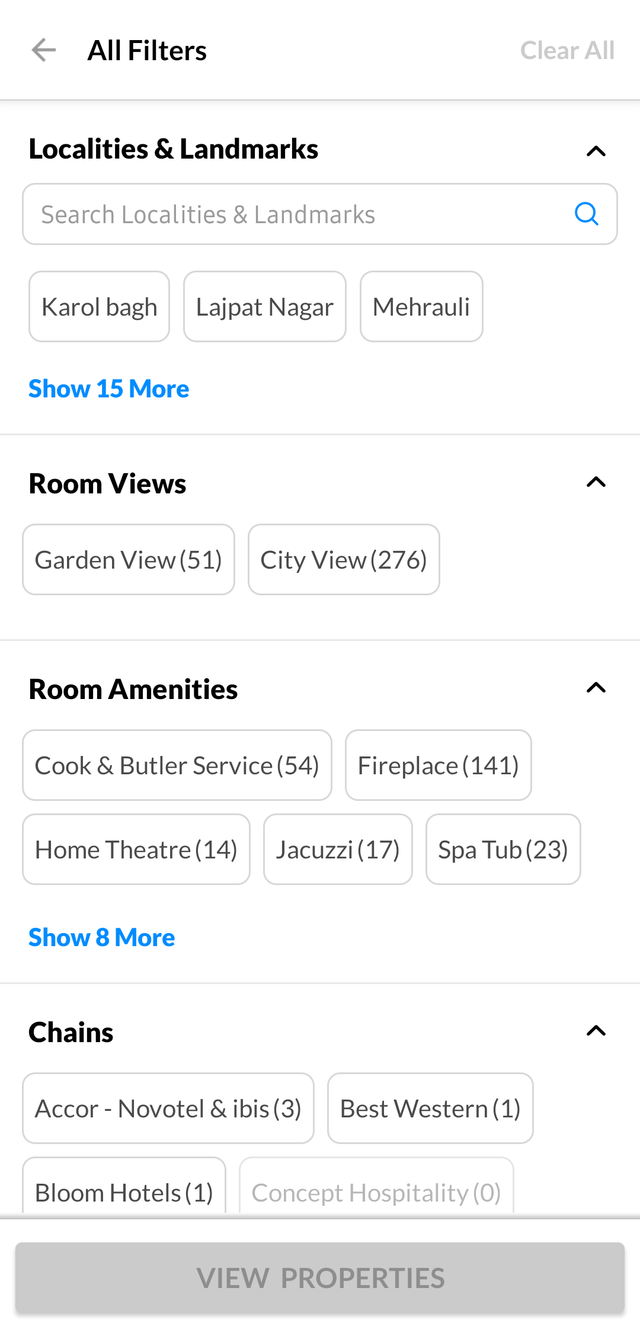Show 15 more localities
This screenshot has width=640, height=1337.
pyautogui.click(x=108, y=388)
